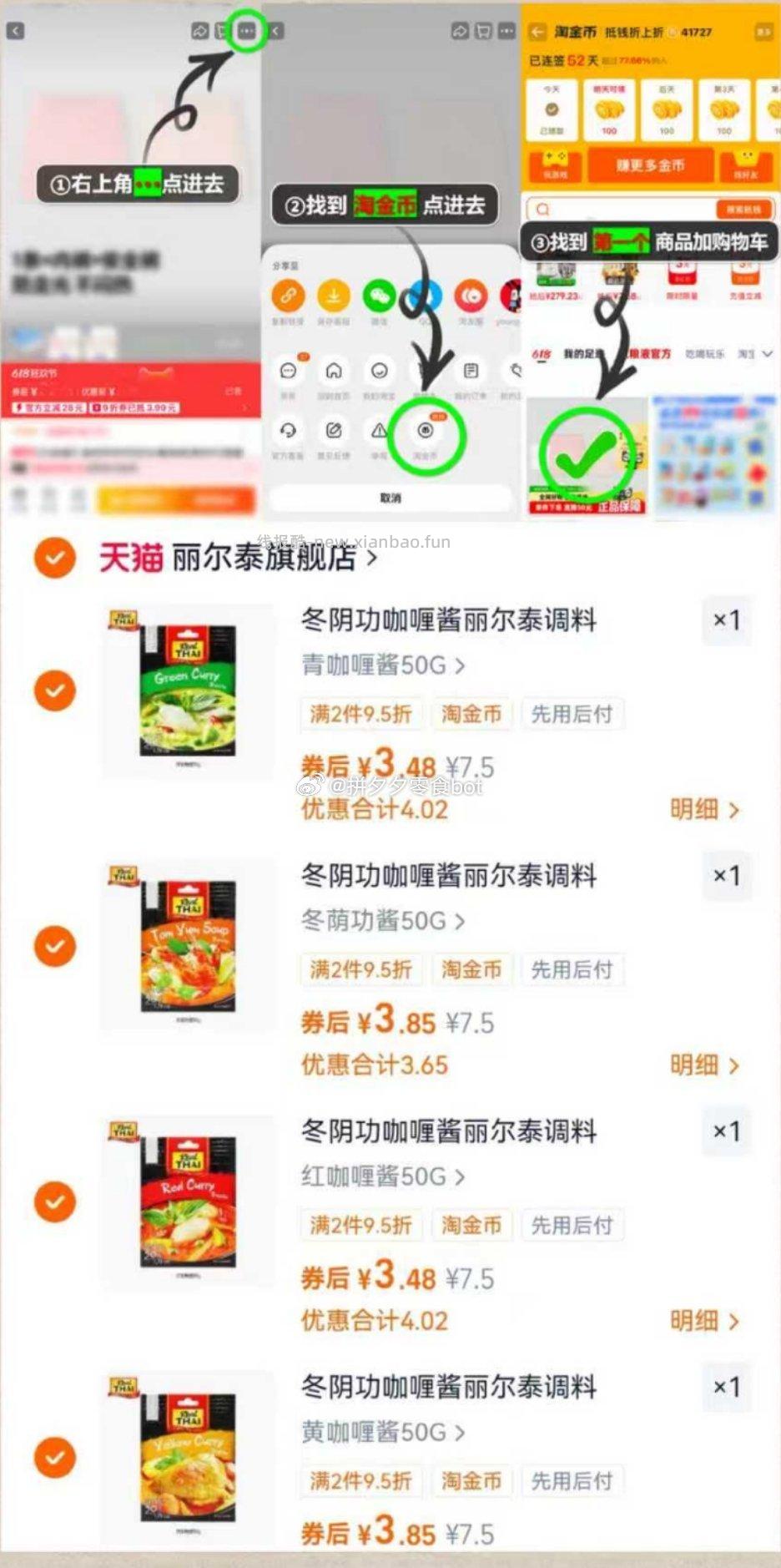Tap the back arrow on the 淘金币 page
Image resolution: width=781 pixels, height=1568 pixels.
(537, 32)
